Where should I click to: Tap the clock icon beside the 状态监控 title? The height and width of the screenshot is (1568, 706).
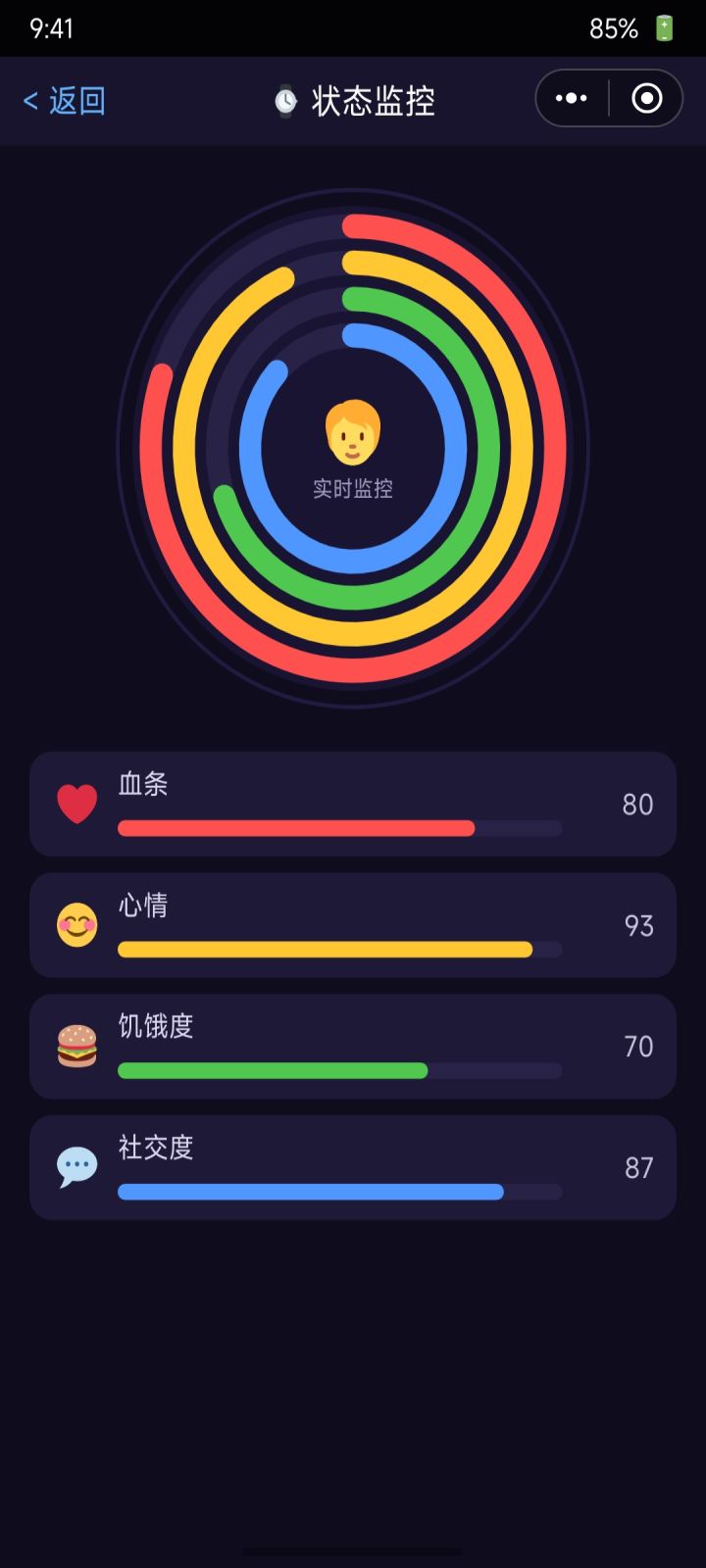(284, 99)
